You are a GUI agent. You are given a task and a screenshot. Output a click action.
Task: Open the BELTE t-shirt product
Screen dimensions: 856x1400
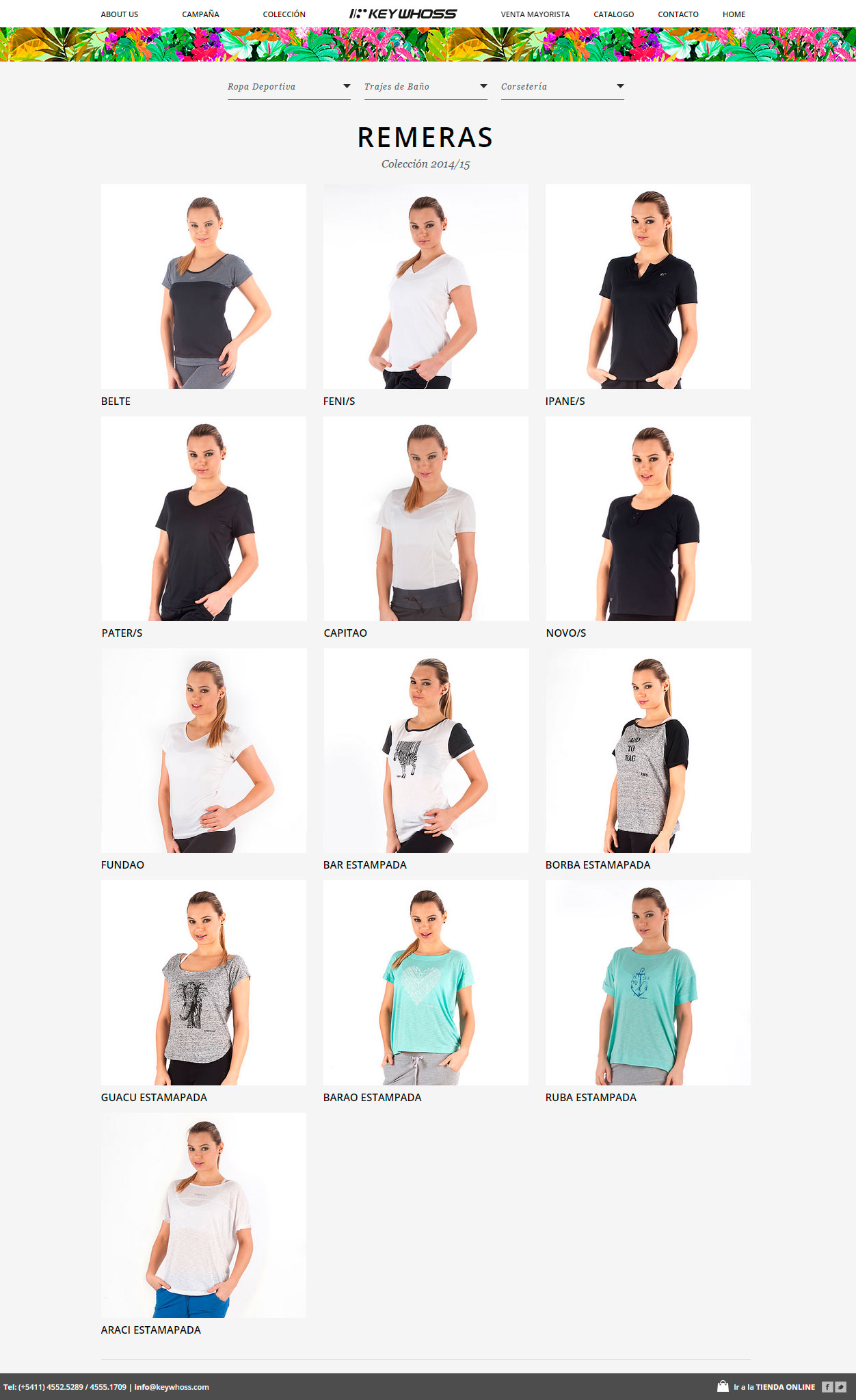coord(203,287)
